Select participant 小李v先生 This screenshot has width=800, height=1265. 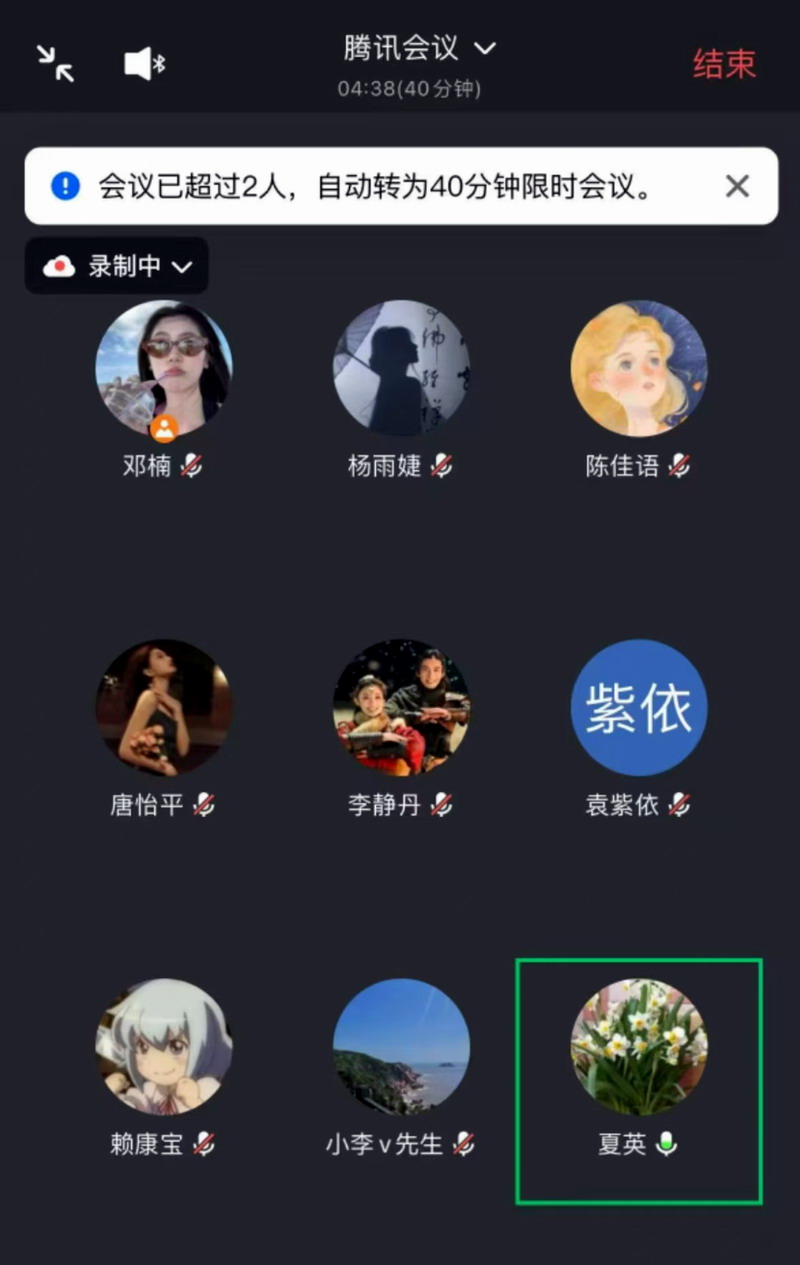click(x=401, y=1047)
